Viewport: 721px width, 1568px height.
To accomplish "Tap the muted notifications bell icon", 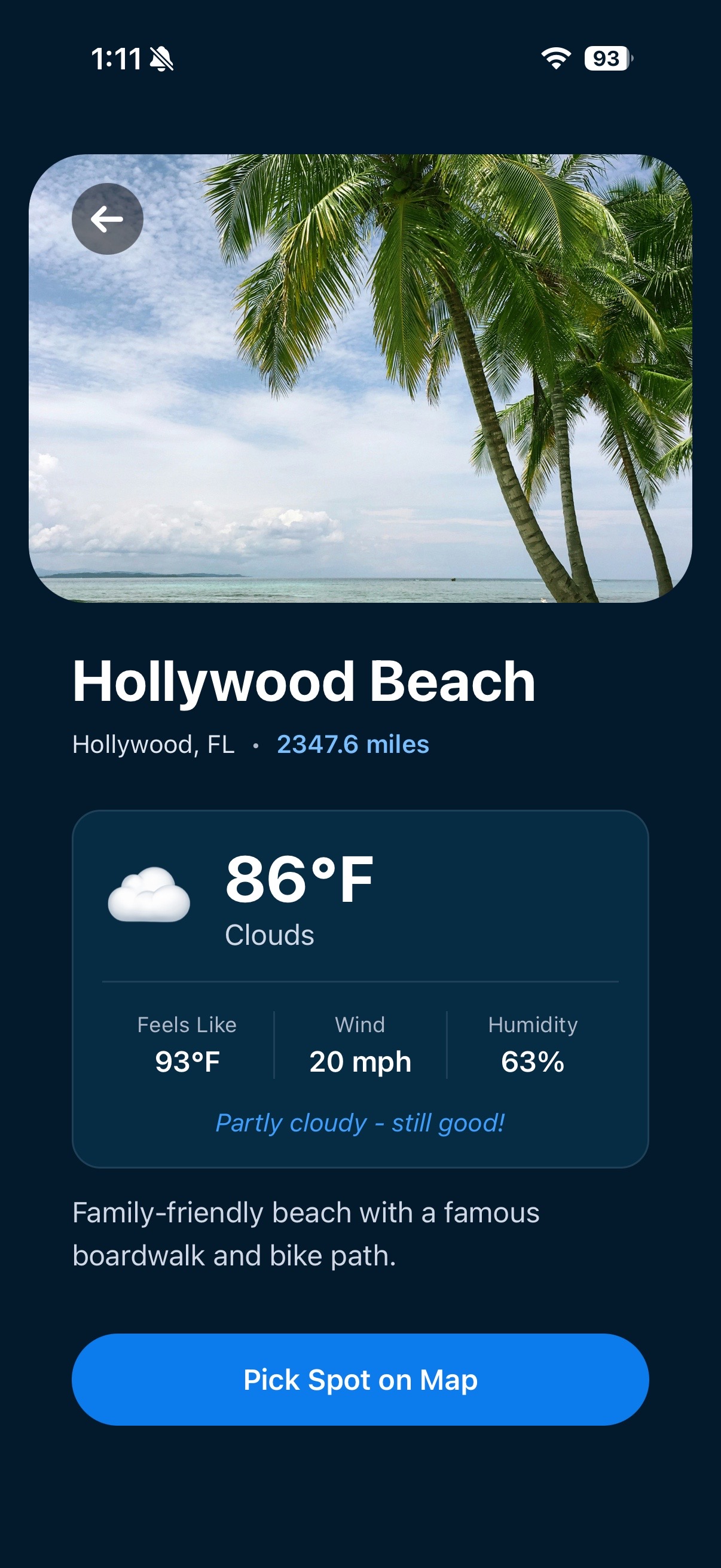I will [162, 59].
